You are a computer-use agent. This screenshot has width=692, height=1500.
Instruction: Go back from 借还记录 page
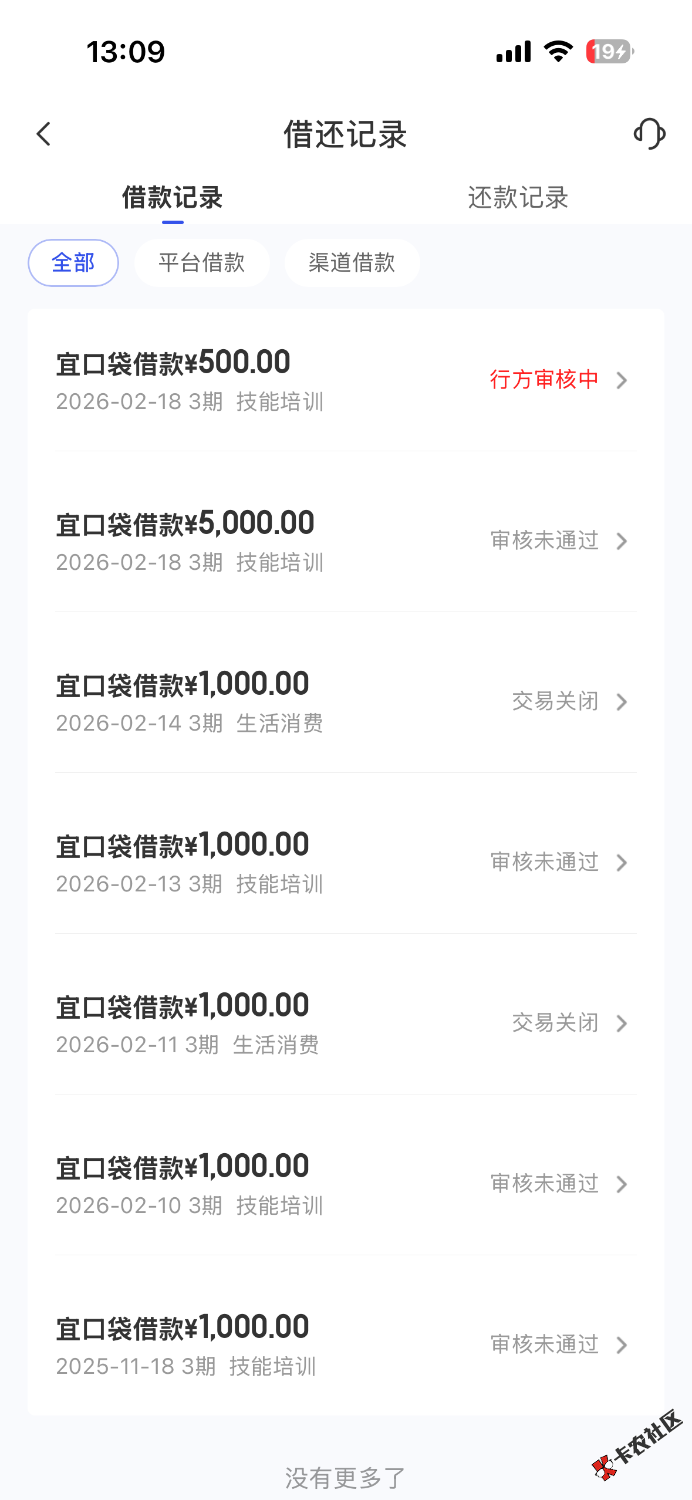43,134
